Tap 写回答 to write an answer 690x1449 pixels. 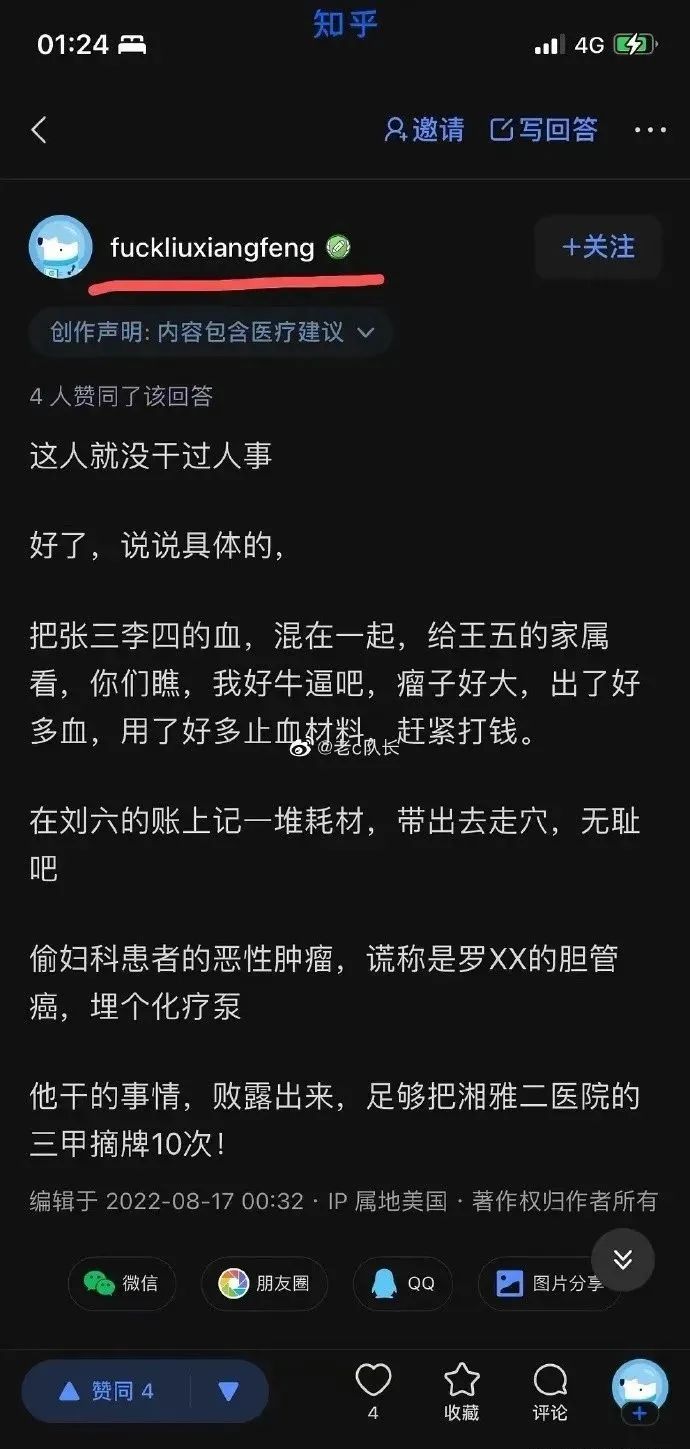(544, 129)
